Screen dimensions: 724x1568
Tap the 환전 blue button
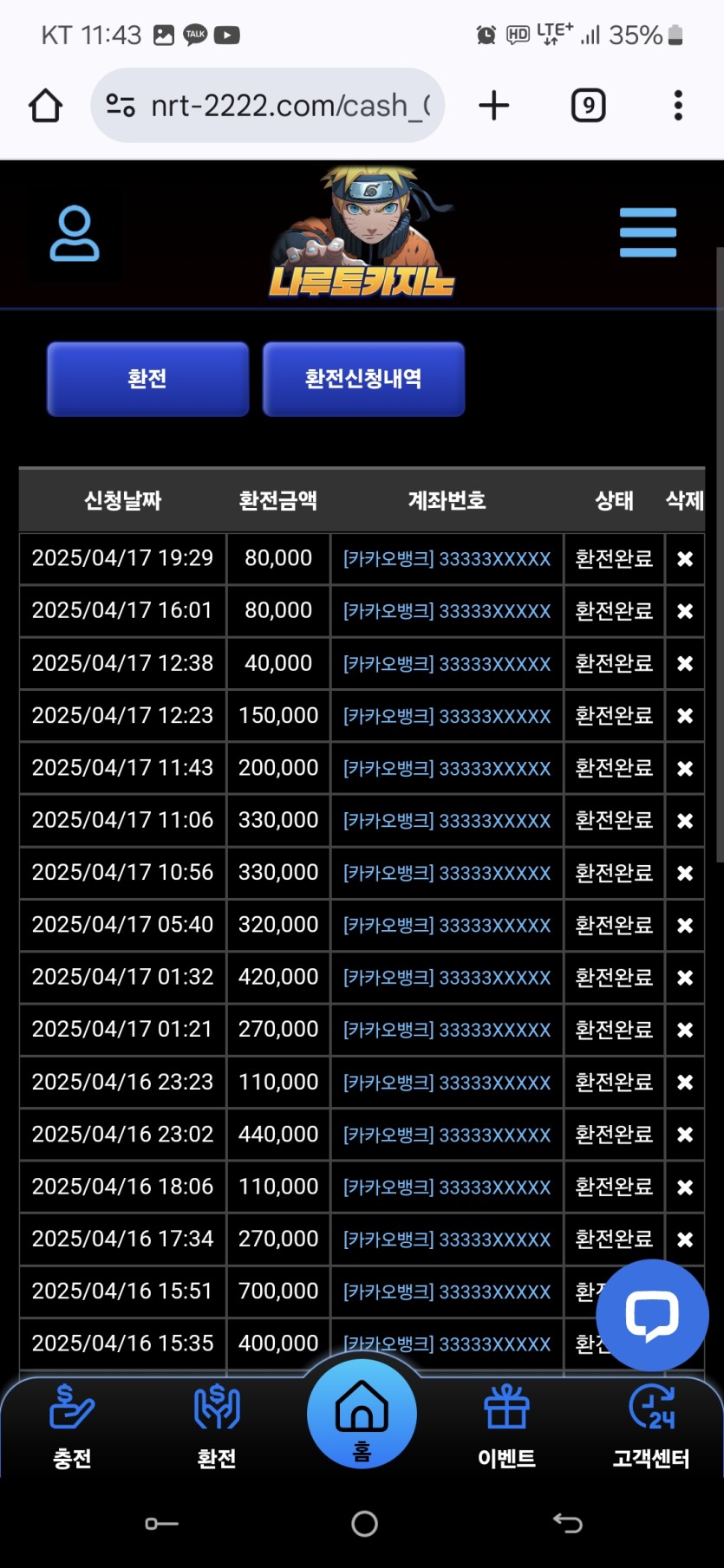click(x=147, y=379)
